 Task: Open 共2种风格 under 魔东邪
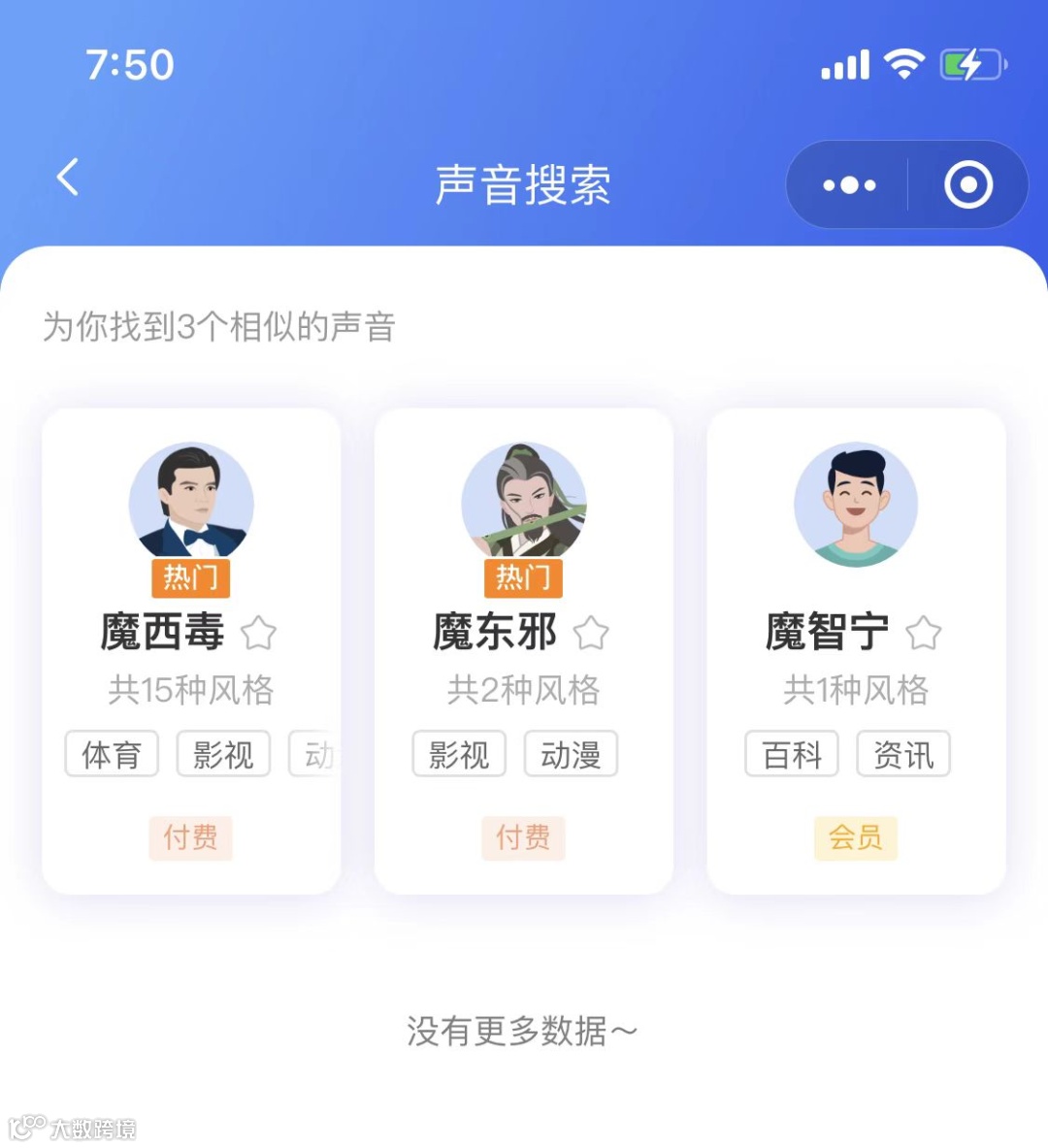[523, 691]
